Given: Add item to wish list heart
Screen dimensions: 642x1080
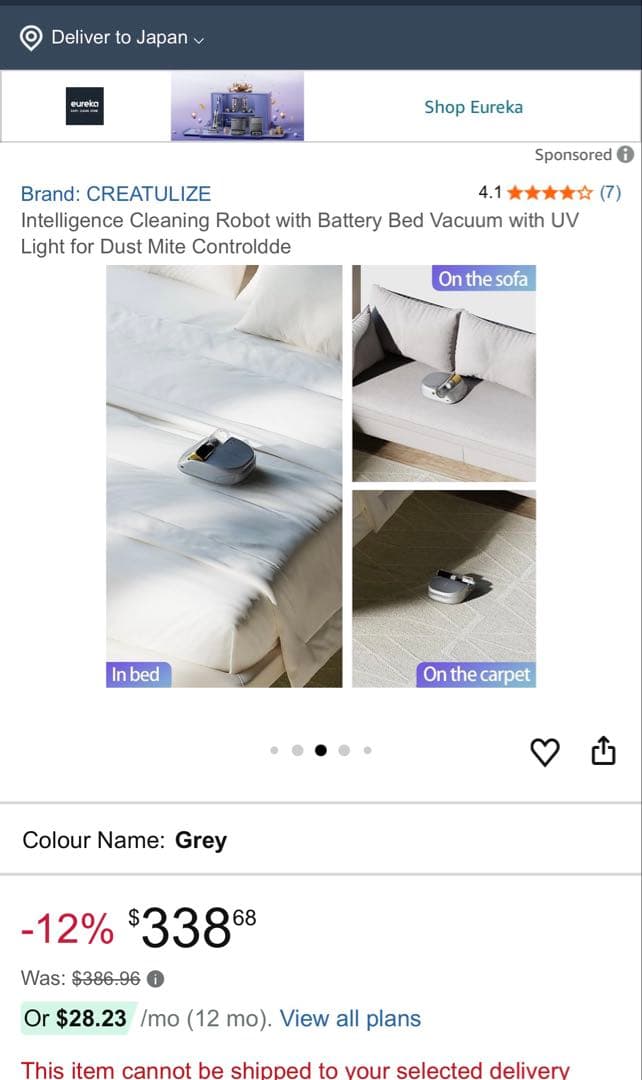Looking at the screenshot, I should 544,751.
